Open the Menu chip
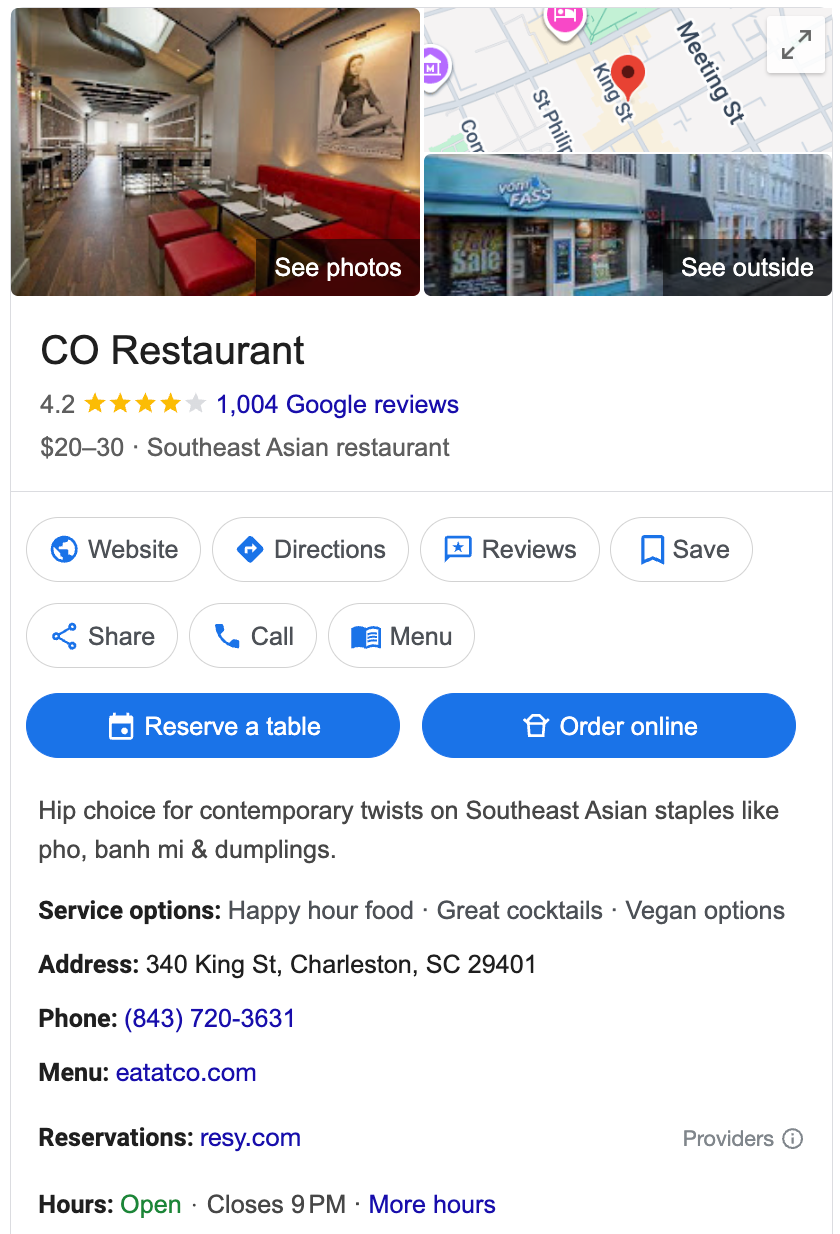840x1234 pixels. (401, 636)
